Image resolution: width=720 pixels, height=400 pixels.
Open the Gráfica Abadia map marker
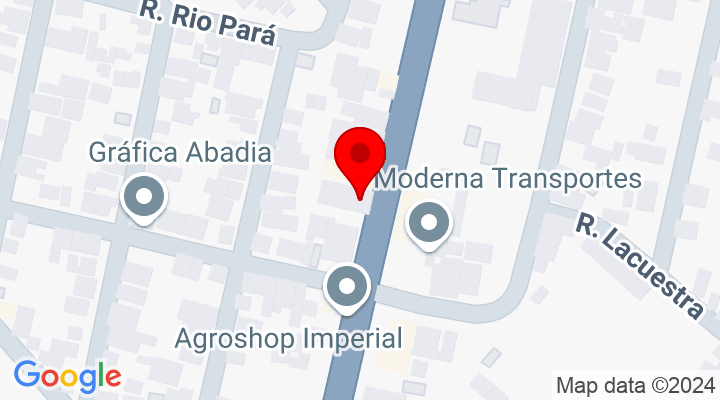pyautogui.click(x=143, y=196)
